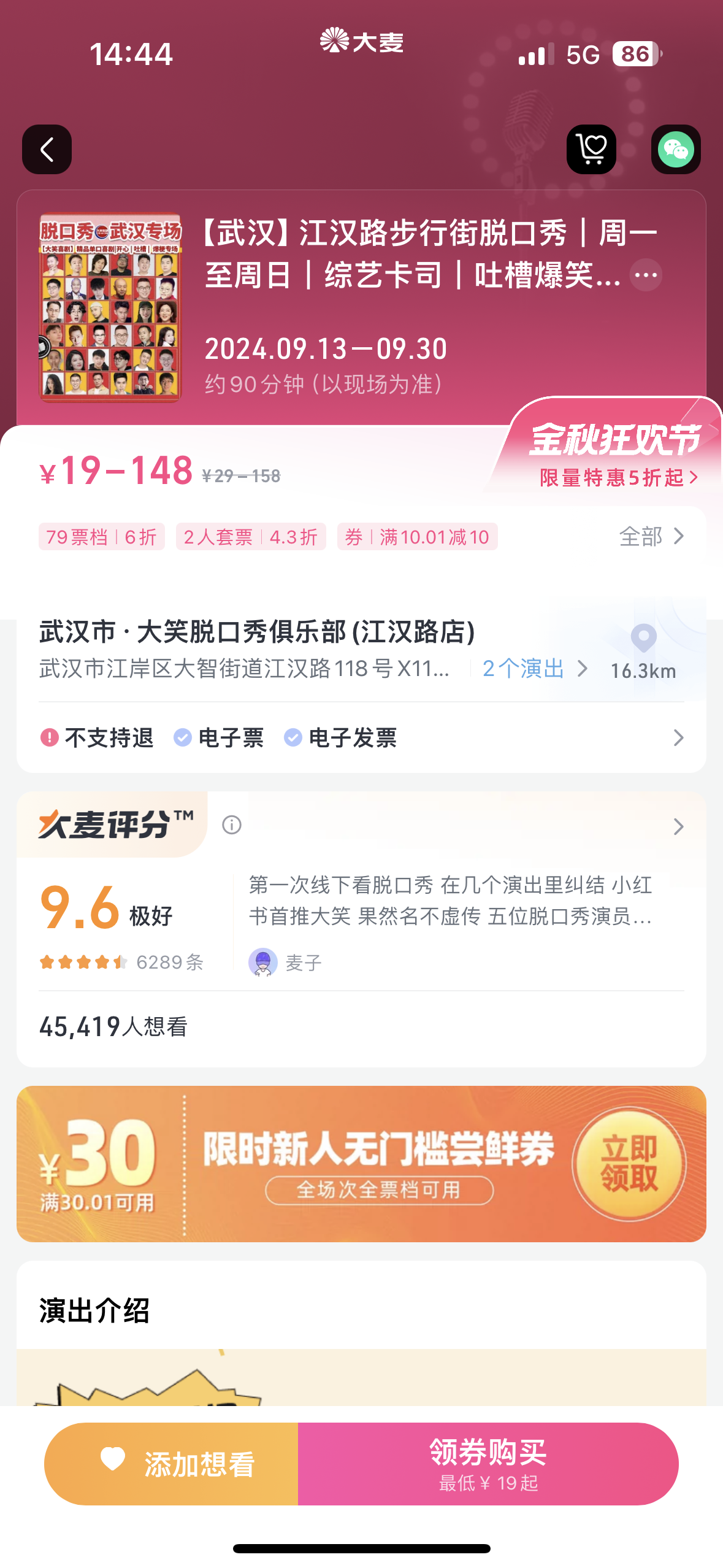Share via the WeChat icon

click(676, 150)
